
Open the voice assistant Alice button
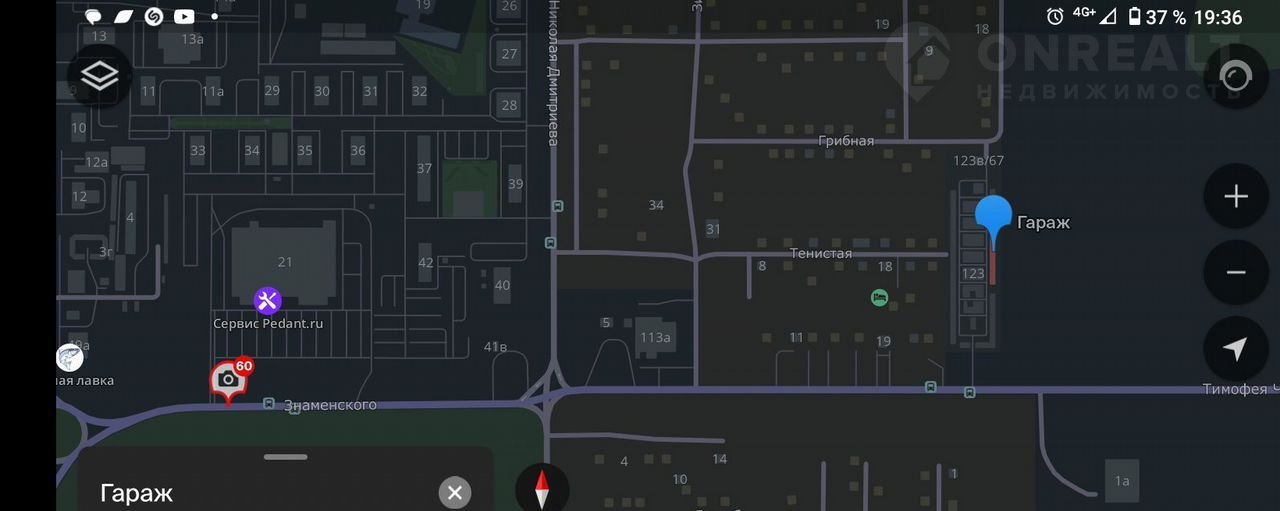(1236, 76)
